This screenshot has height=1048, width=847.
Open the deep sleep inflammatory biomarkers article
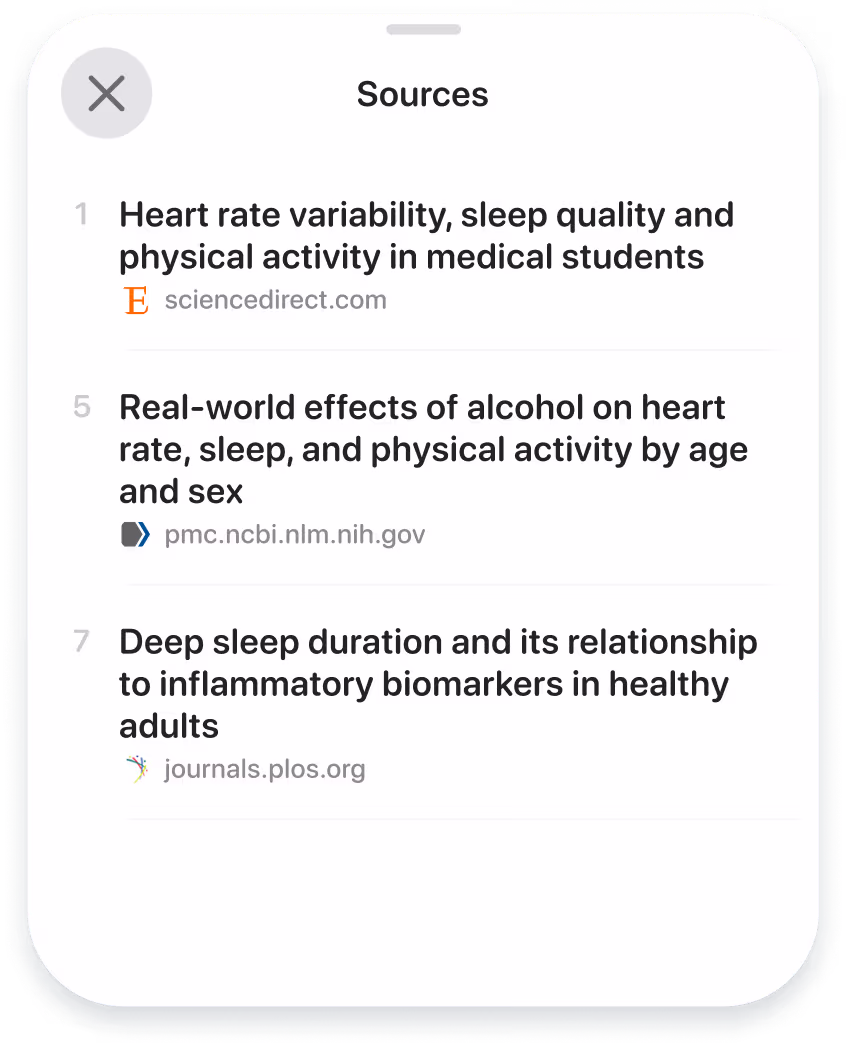(x=437, y=683)
